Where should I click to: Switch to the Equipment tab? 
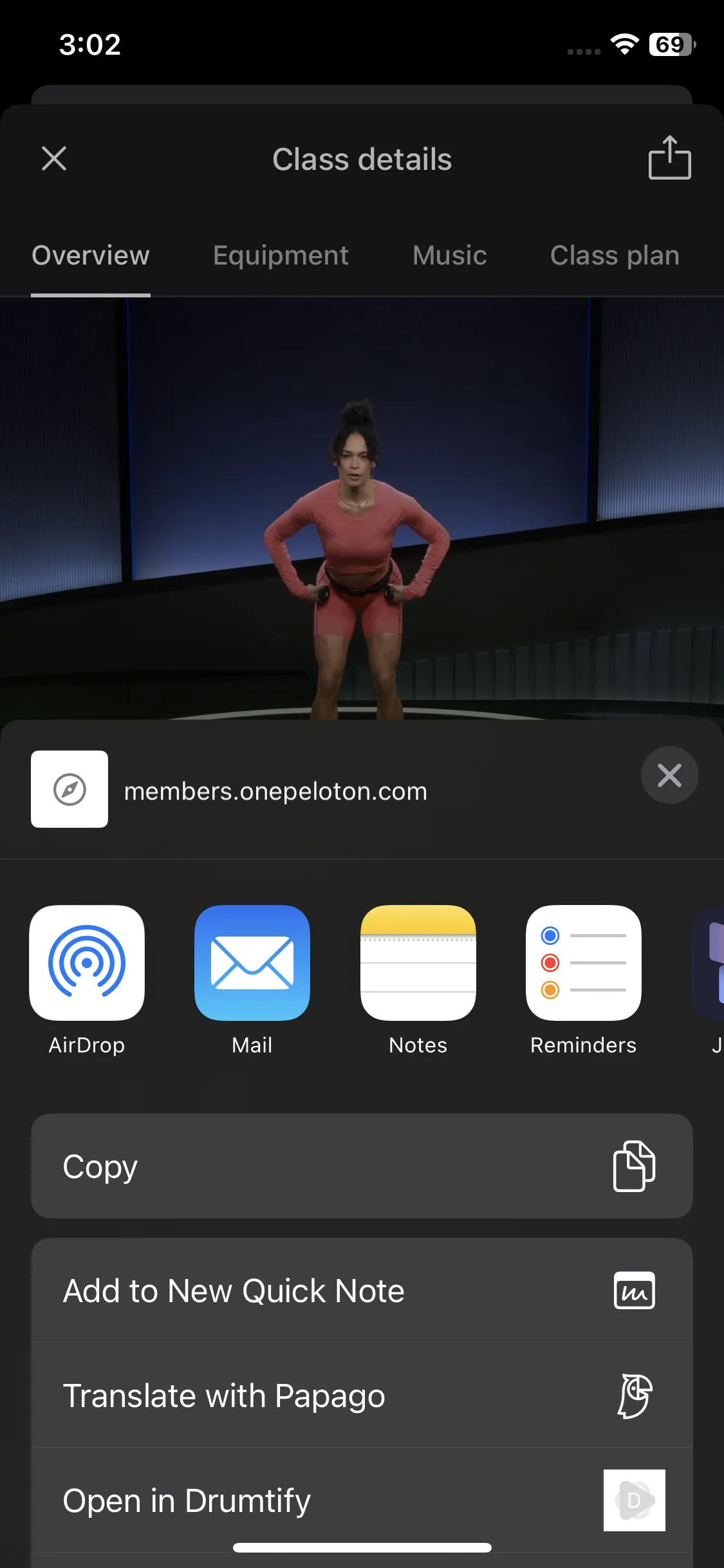(x=281, y=256)
